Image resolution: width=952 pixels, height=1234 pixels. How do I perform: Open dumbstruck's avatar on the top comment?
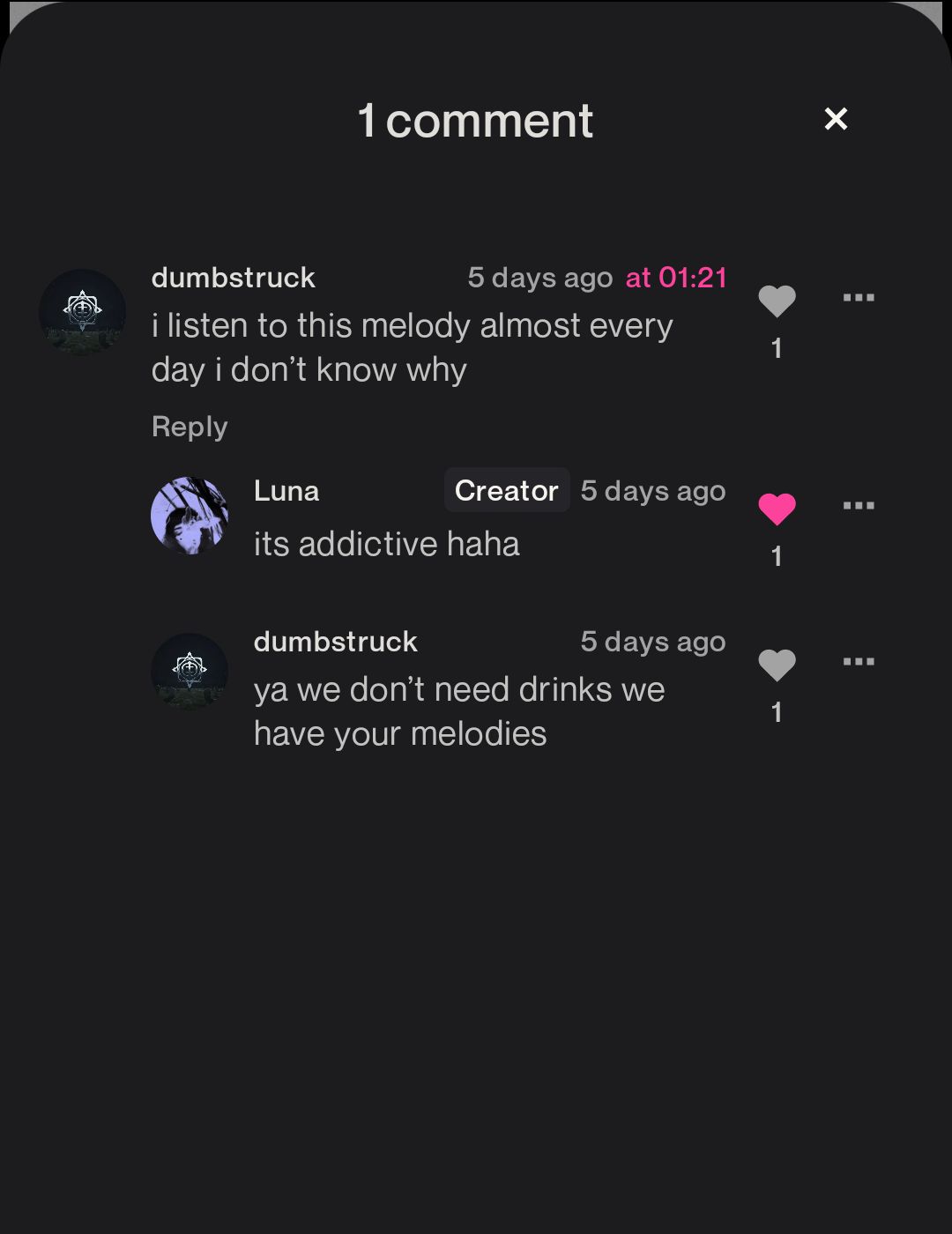(83, 312)
